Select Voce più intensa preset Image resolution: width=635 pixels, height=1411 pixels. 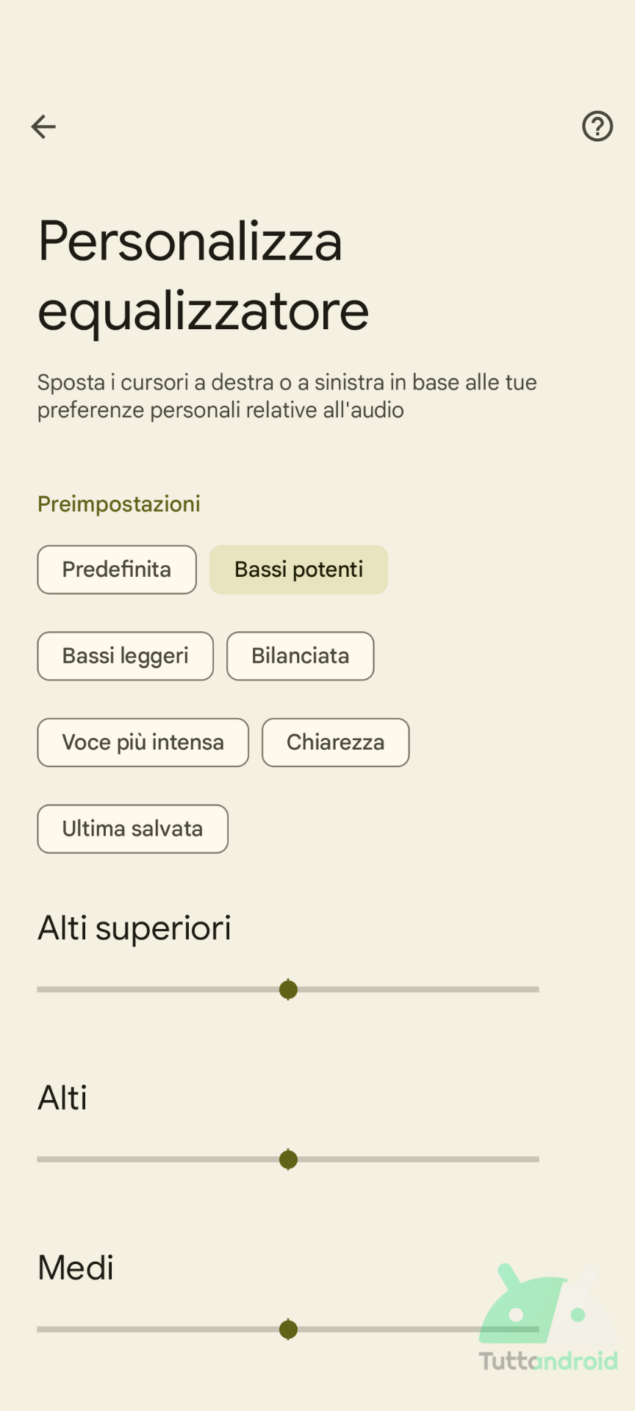[143, 743]
